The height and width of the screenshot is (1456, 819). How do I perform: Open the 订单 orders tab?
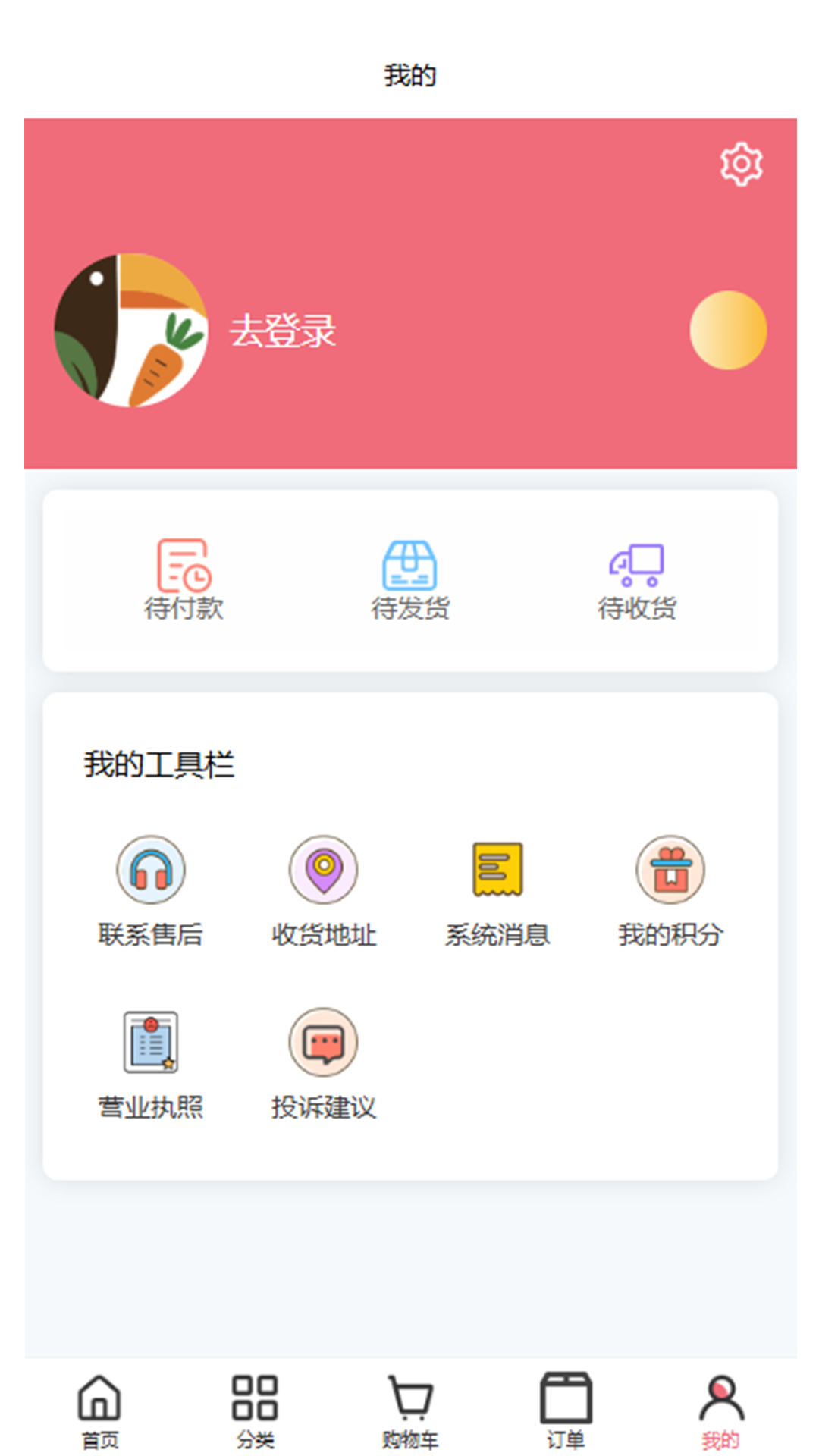point(565,1408)
